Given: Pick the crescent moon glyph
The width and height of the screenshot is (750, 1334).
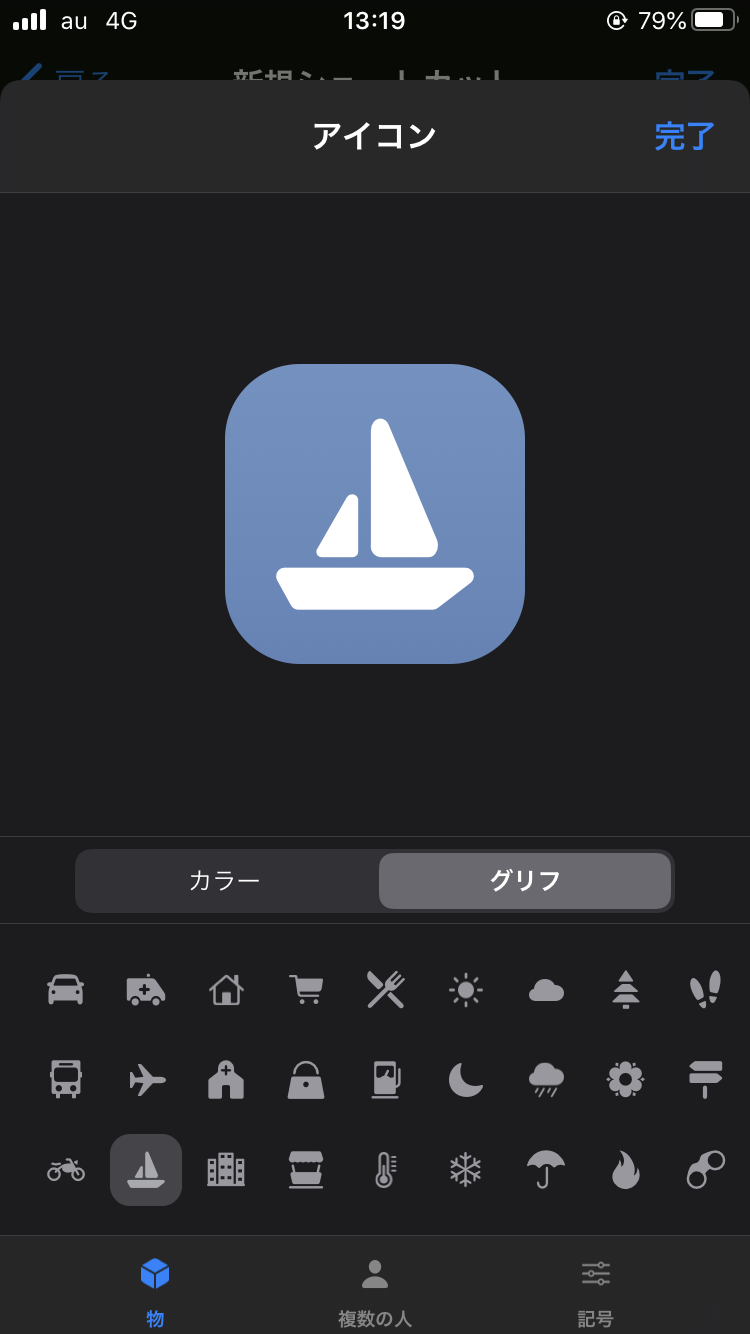Looking at the screenshot, I should 466,1080.
